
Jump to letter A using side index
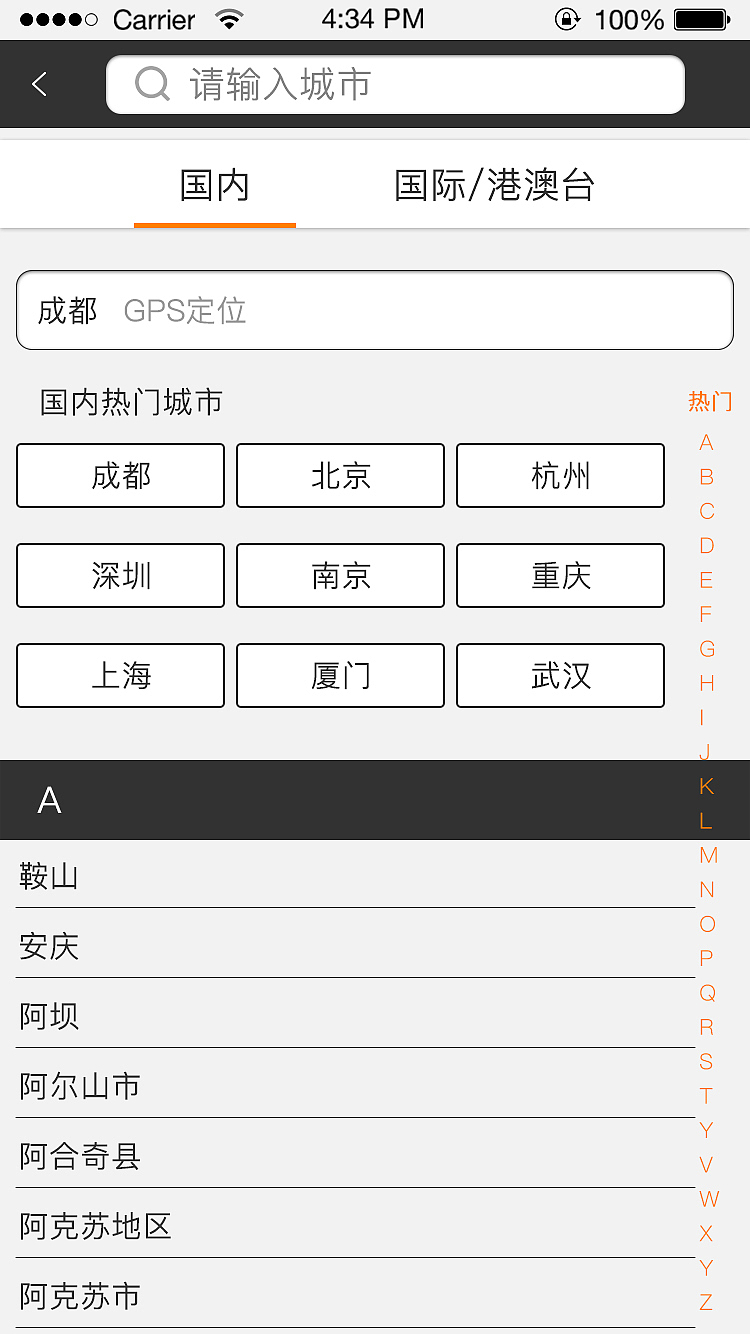pyautogui.click(x=707, y=442)
